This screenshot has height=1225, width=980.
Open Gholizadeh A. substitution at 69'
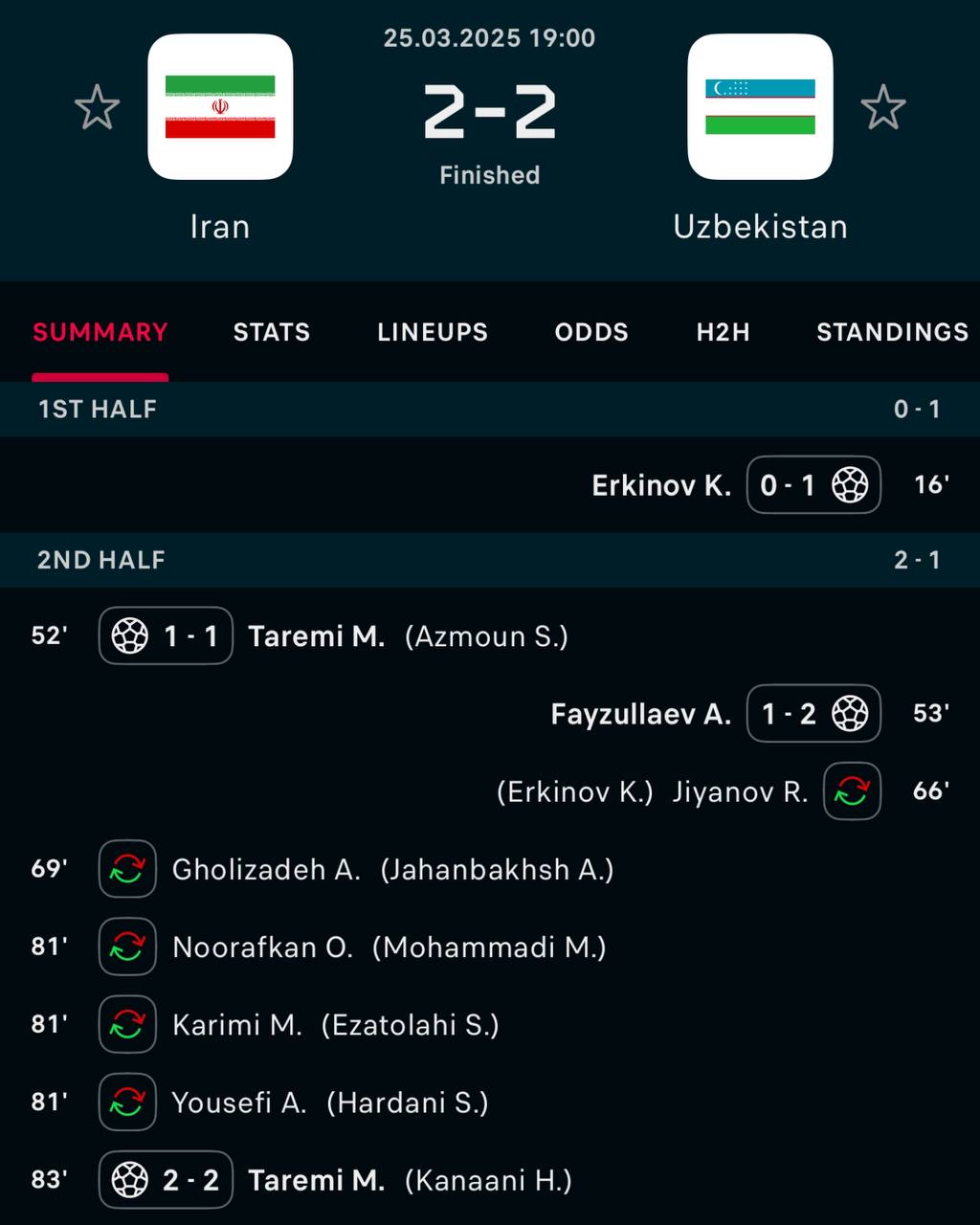point(266,869)
